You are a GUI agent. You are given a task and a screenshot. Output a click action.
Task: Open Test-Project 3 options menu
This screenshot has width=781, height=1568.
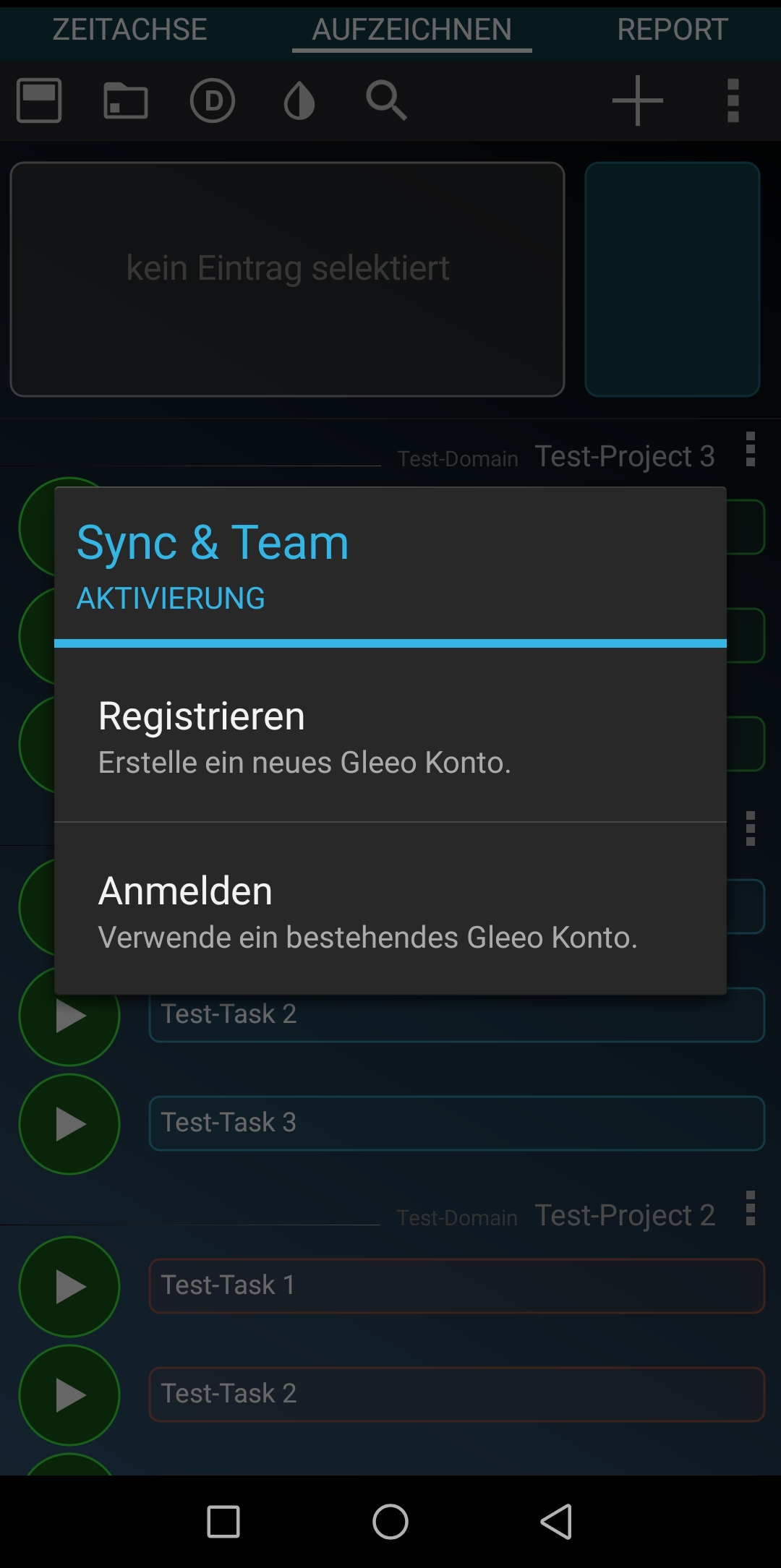point(751,450)
